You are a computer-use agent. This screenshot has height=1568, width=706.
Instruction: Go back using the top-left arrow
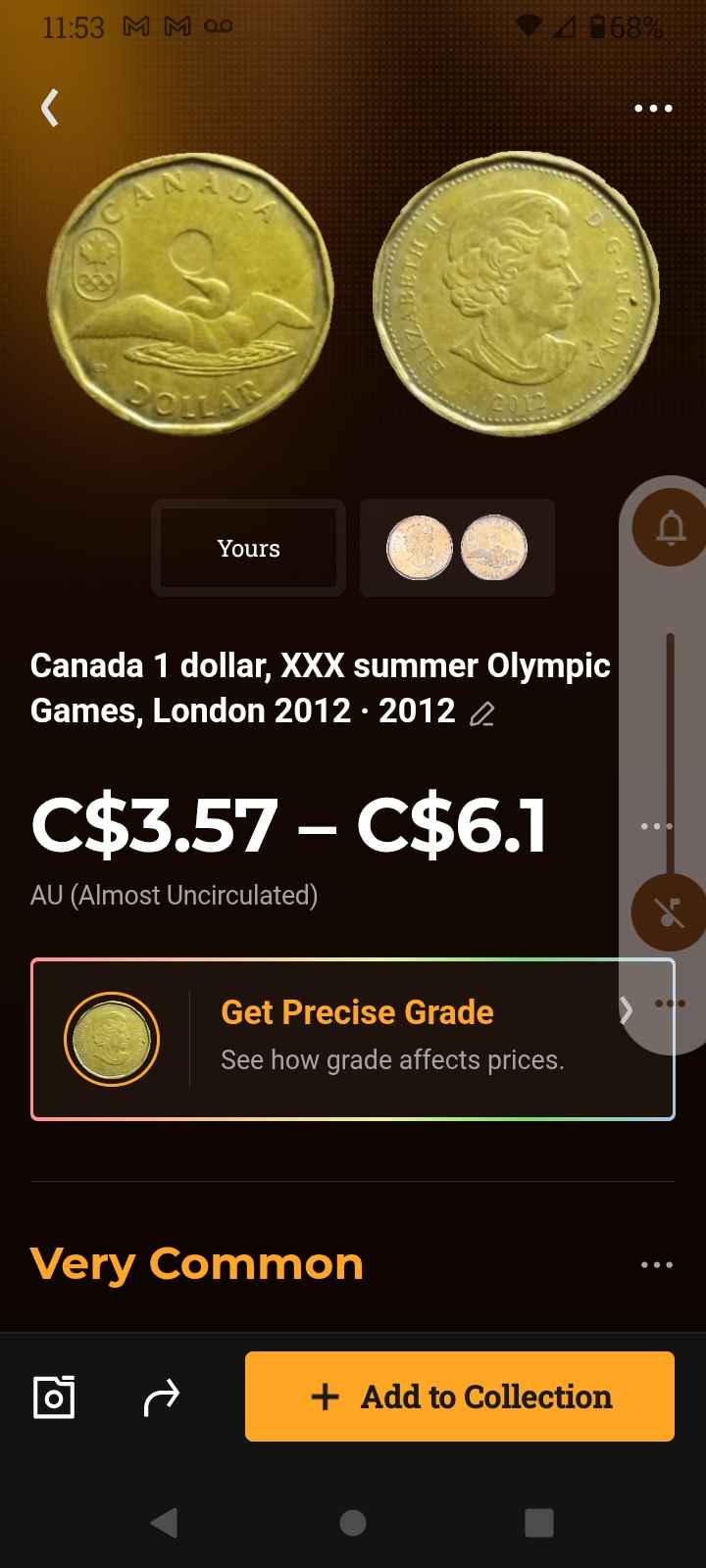pos(50,108)
